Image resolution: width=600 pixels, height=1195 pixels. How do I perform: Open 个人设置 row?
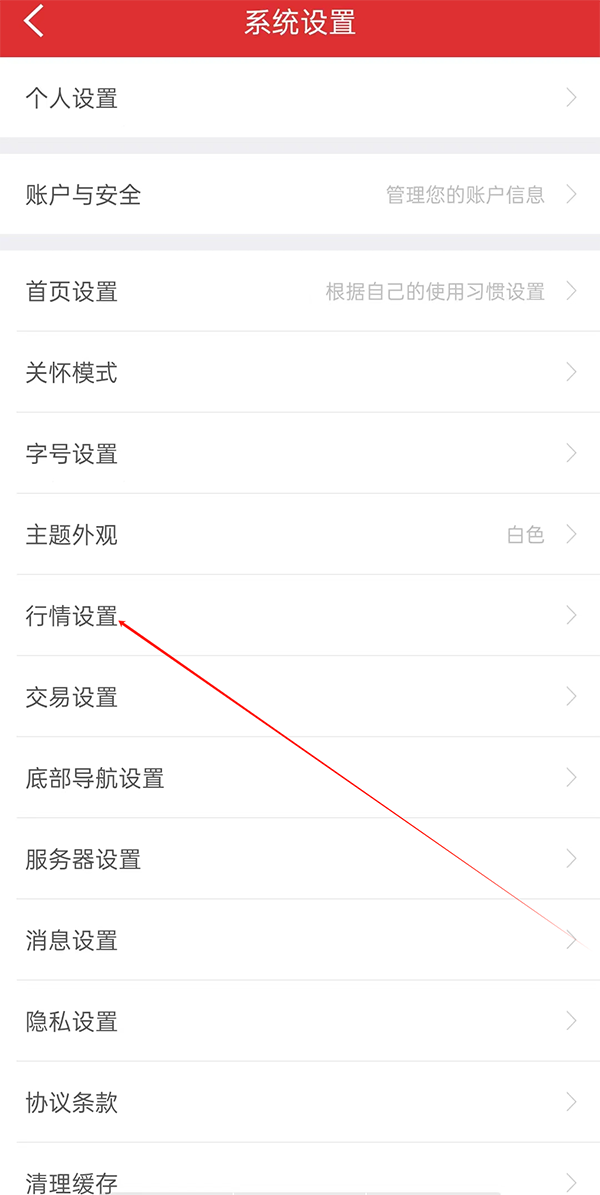300,98
